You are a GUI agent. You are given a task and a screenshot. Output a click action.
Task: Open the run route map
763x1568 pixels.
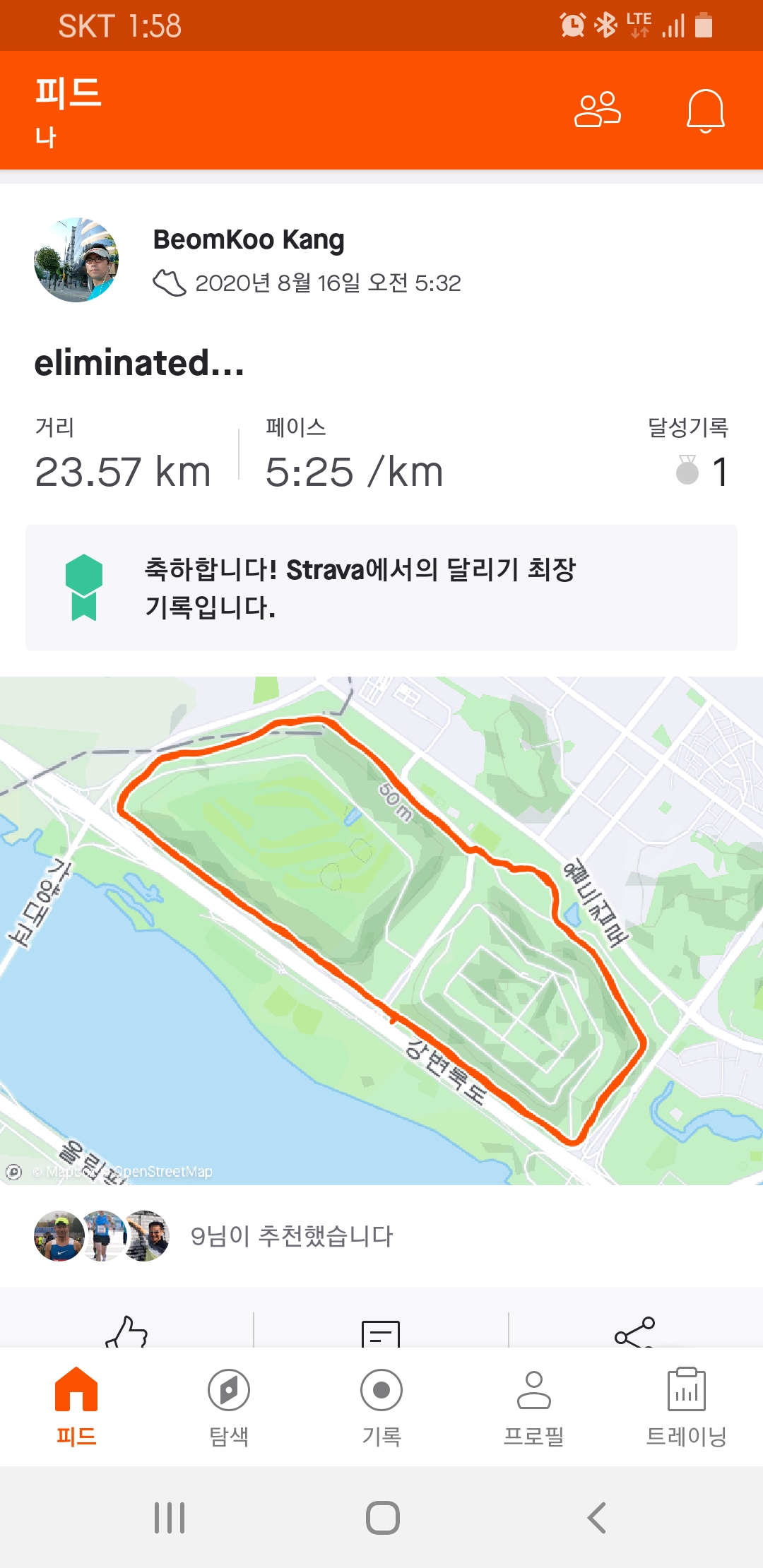[x=381, y=929]
